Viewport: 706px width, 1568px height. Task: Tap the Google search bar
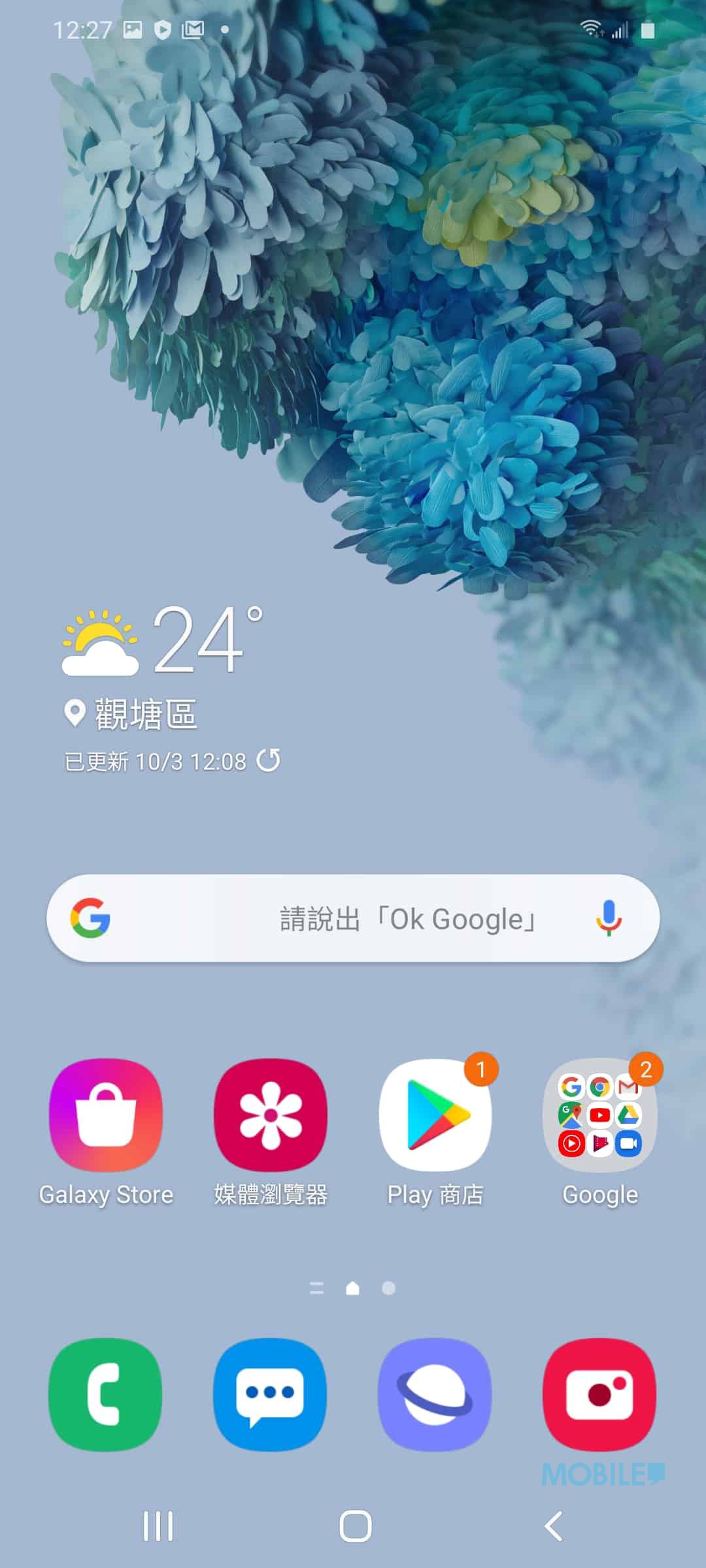(x=353, y=918)
